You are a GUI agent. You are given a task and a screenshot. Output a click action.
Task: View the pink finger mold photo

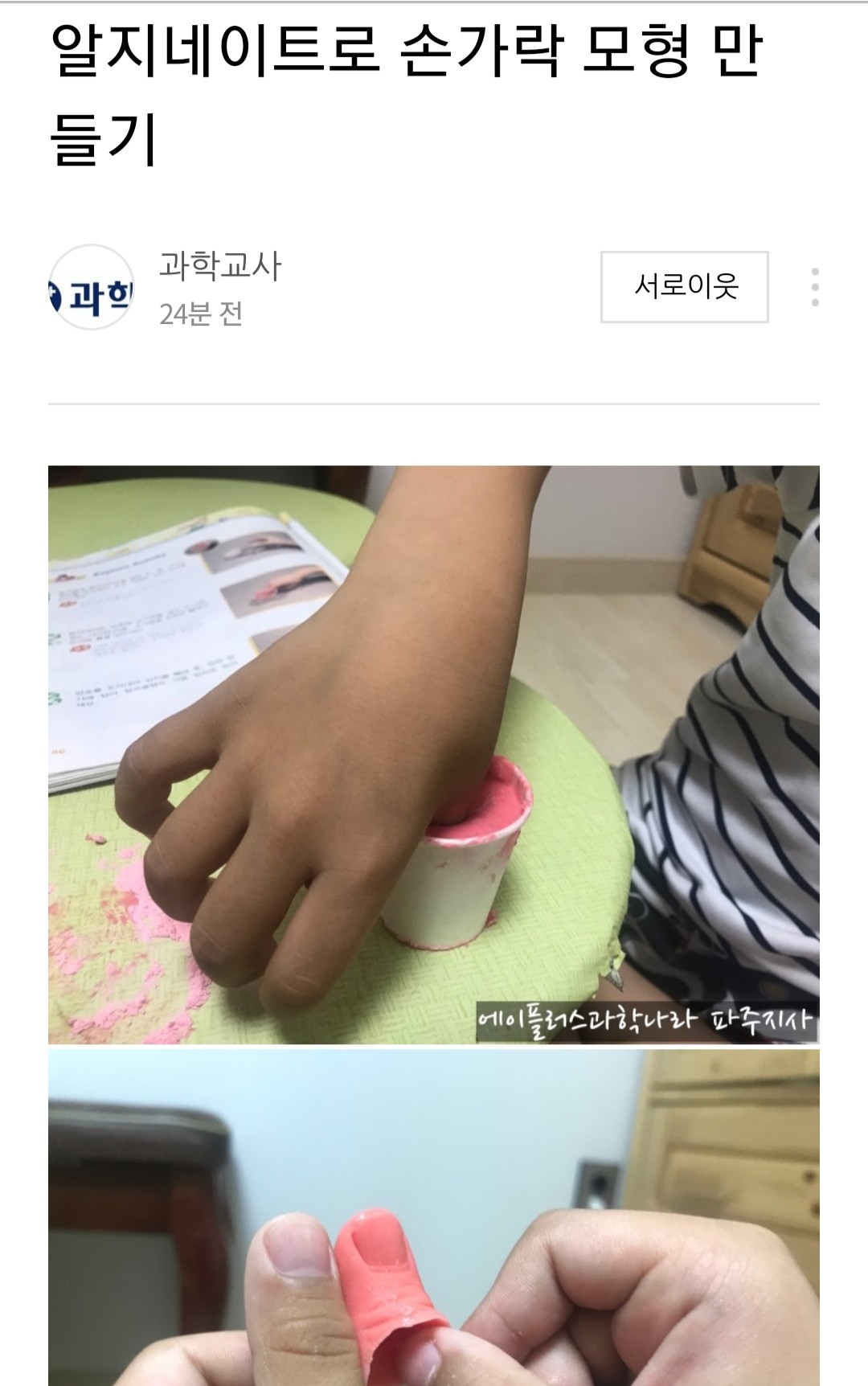pyautogui.click(x=434, y=1217)
